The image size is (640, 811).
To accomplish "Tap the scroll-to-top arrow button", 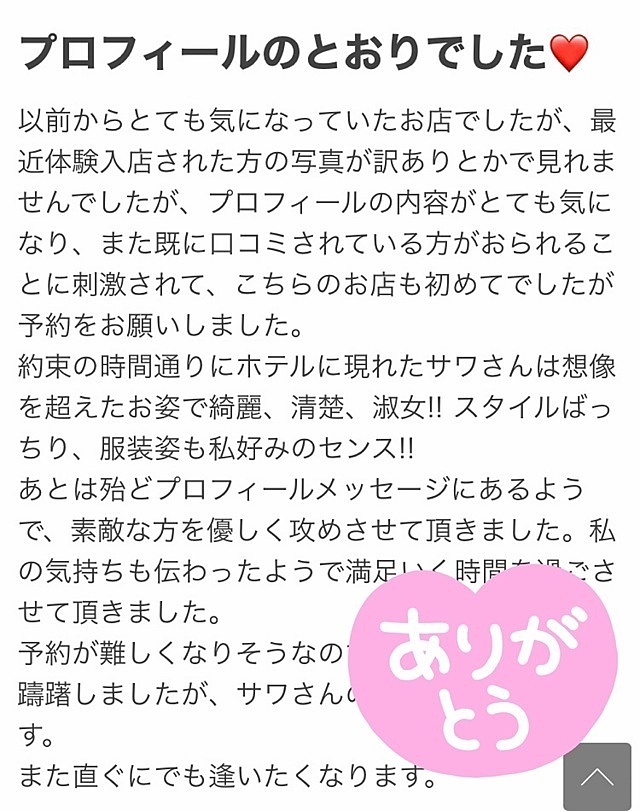I will [597, 776].
